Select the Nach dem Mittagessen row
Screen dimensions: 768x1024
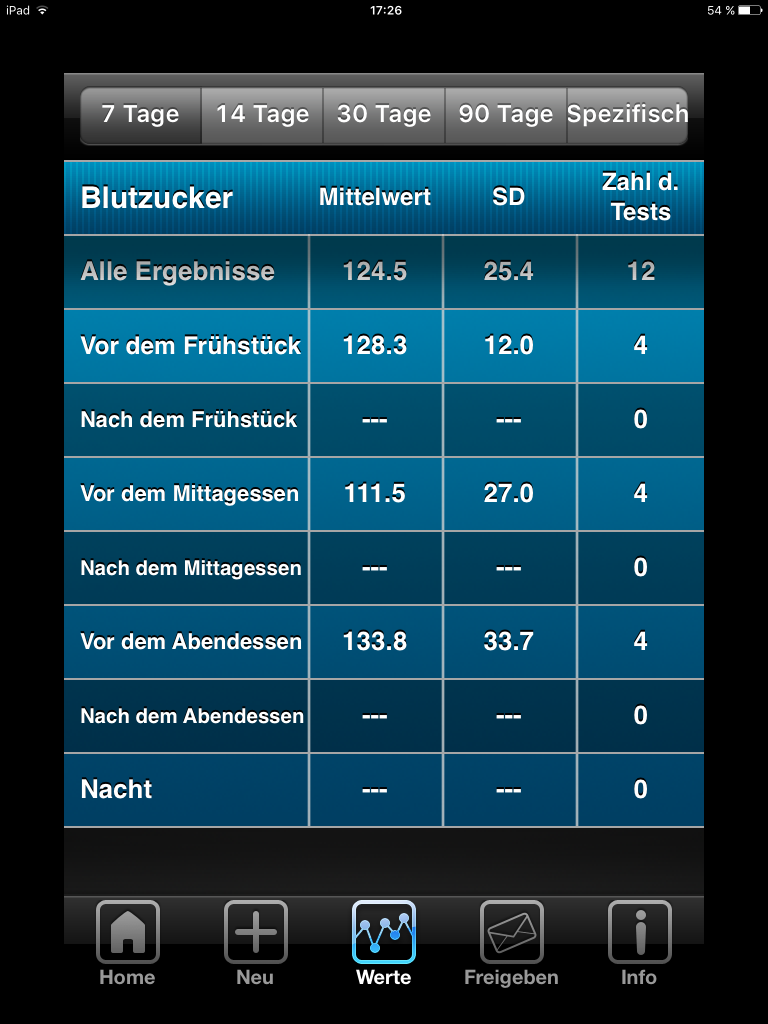(x=185, y=567)
